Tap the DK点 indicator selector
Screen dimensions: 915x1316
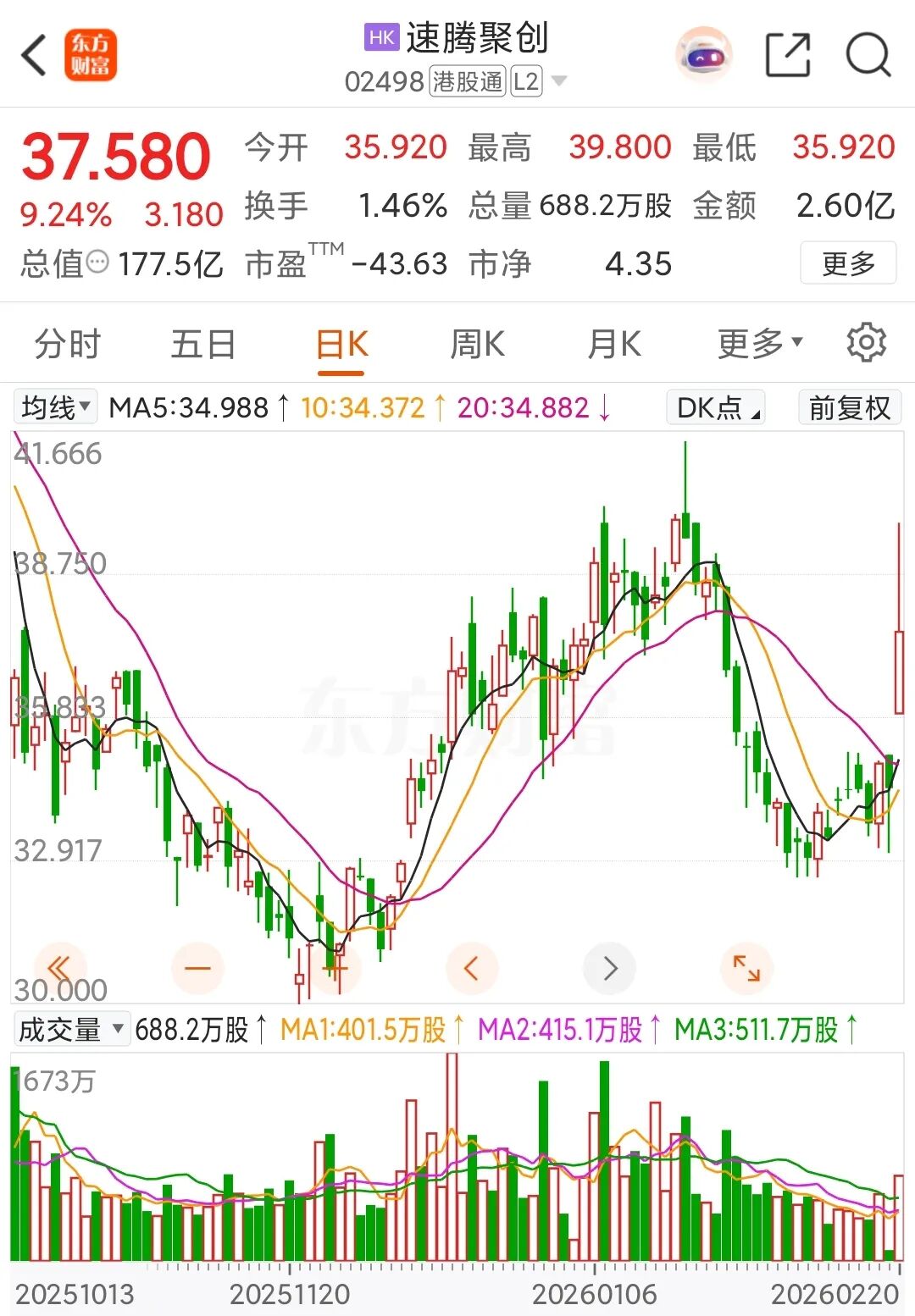[717, 408]
